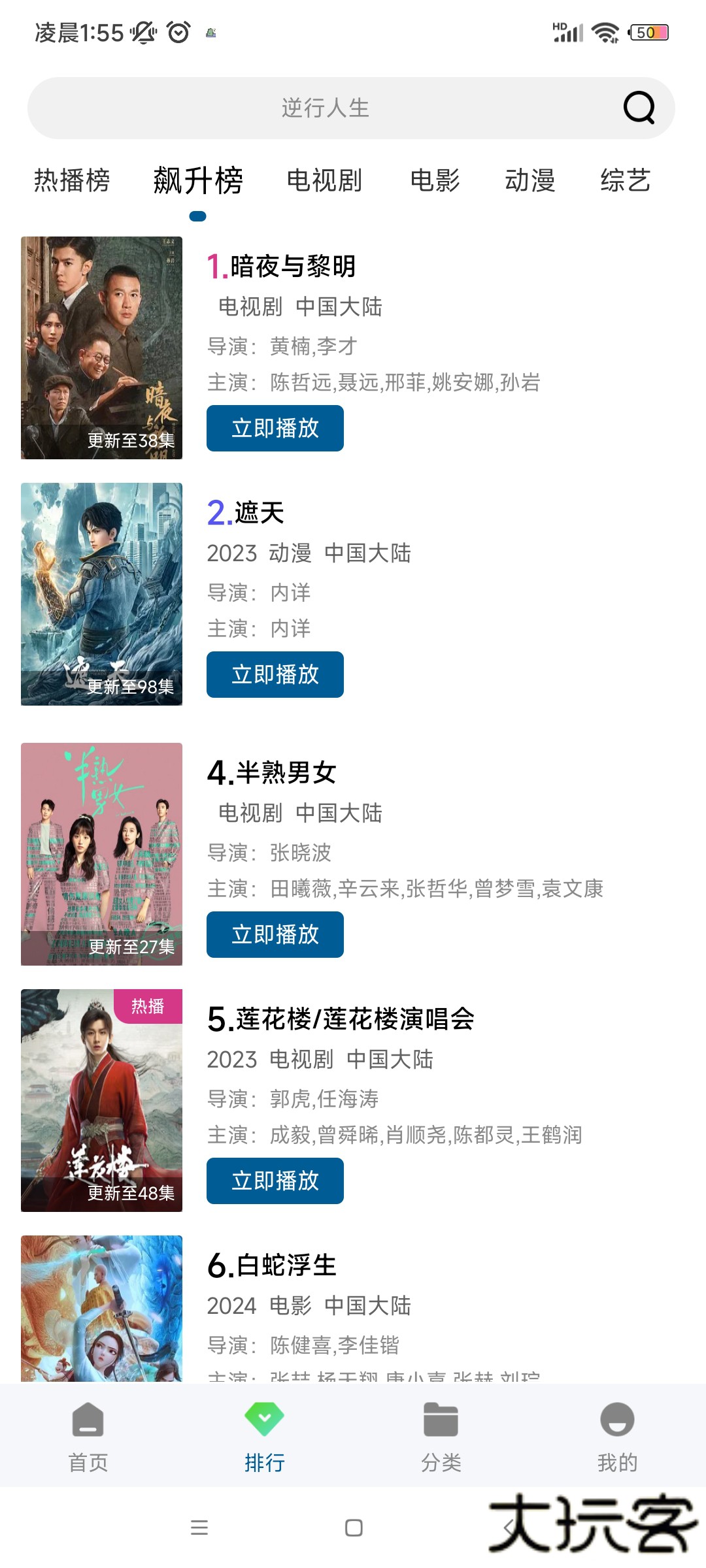This screenshot has height=1568, width=706.
Task: Open the search field showing 逆行人生
Action: (326, 108)
